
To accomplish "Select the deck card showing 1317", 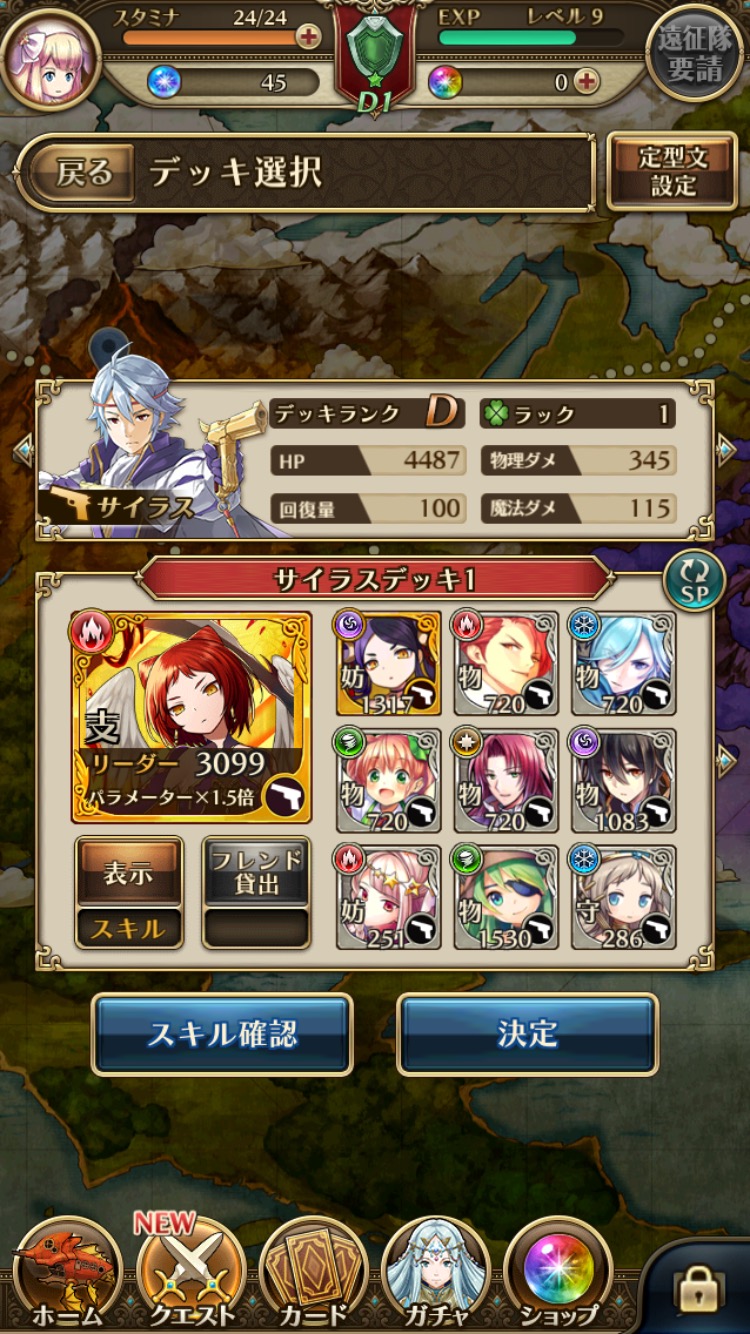I will pos(389,664).
